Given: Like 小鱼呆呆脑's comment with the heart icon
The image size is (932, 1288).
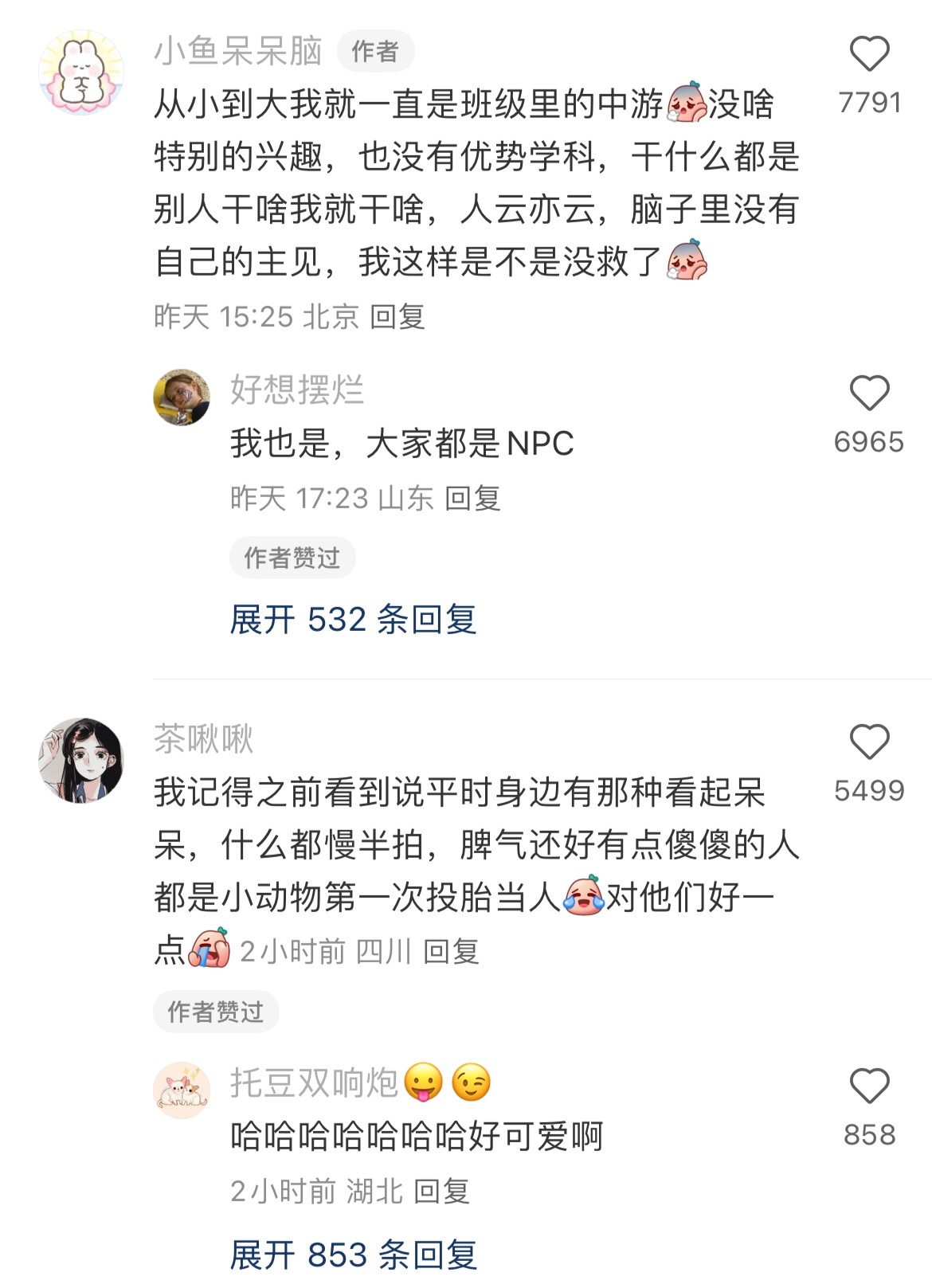Looking at the screenshot, I should [871, 54].
